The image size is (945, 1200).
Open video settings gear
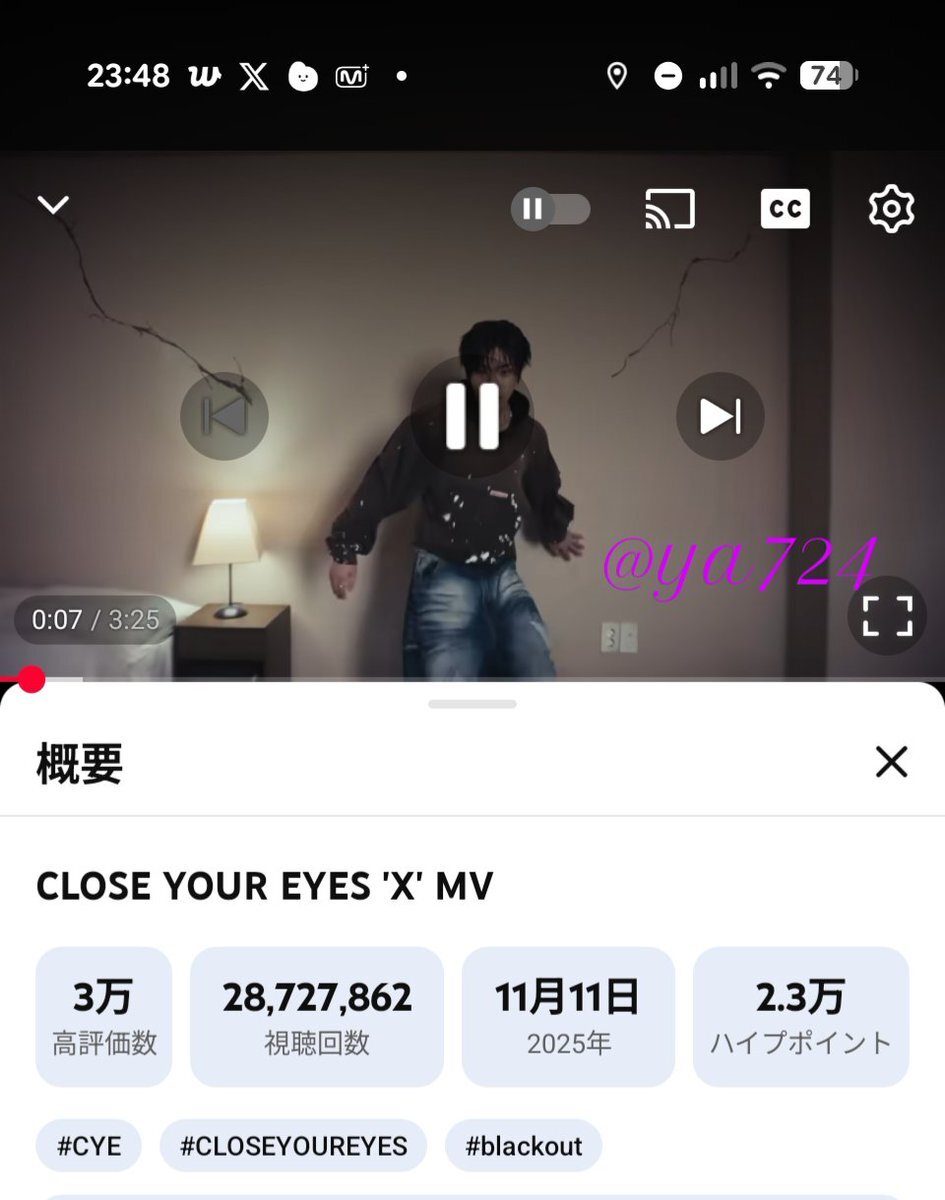890,209
